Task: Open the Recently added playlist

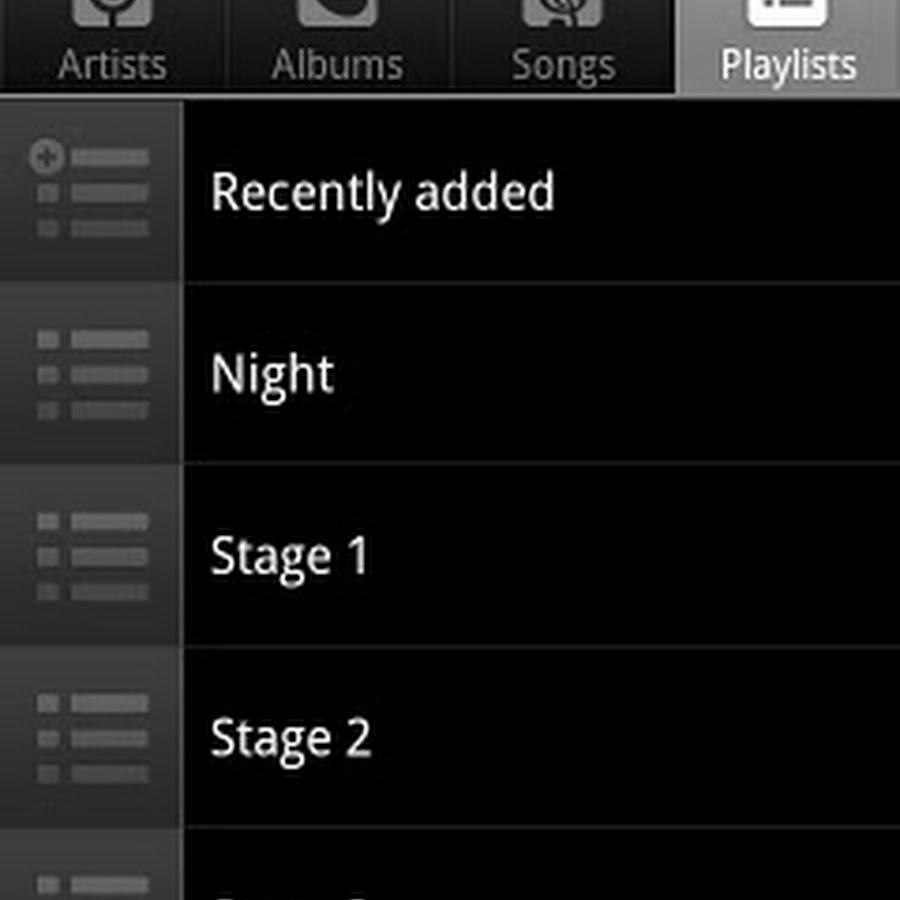Action: 450,191
